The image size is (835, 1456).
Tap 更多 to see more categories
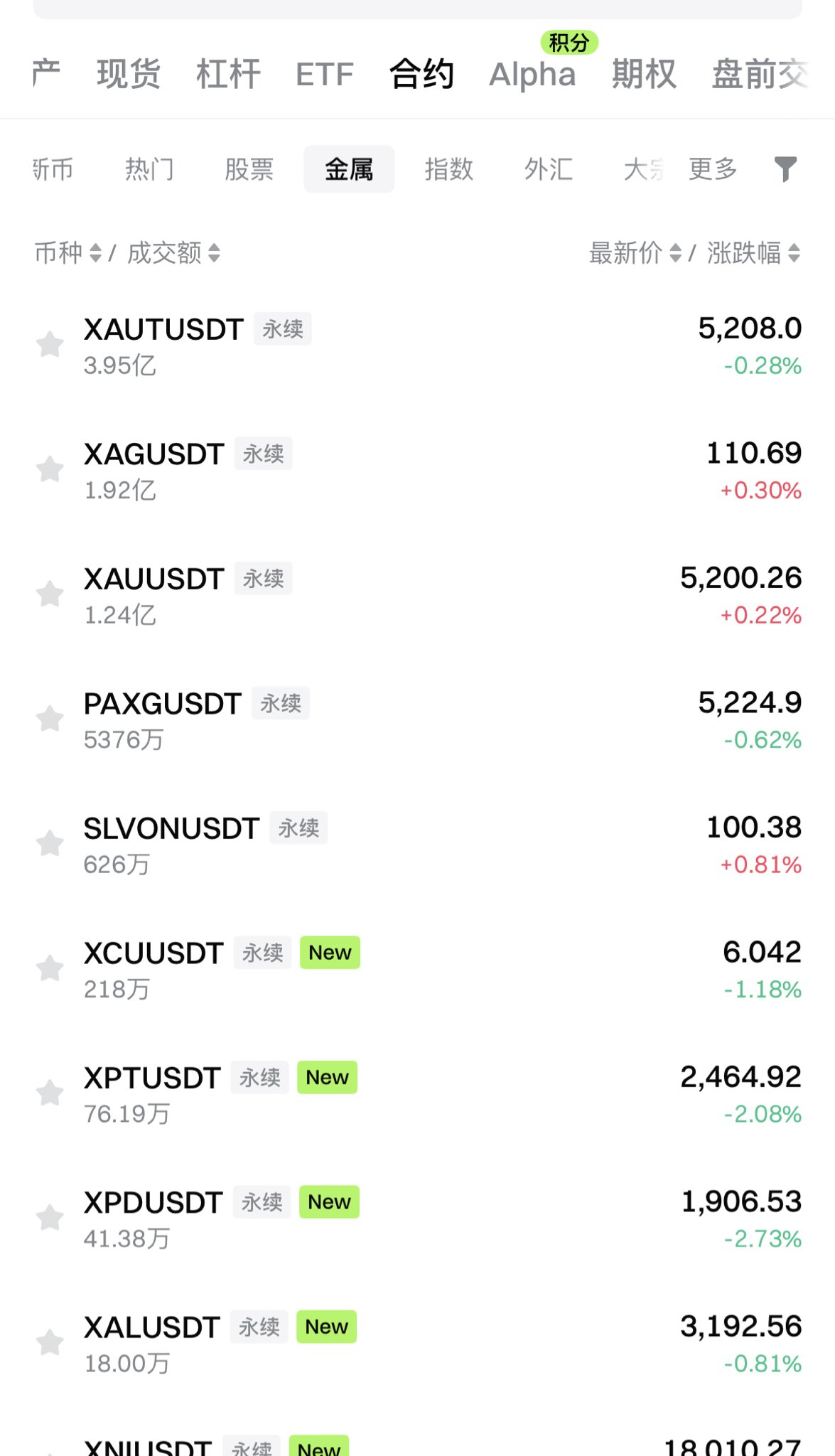[x=713, y=169]
